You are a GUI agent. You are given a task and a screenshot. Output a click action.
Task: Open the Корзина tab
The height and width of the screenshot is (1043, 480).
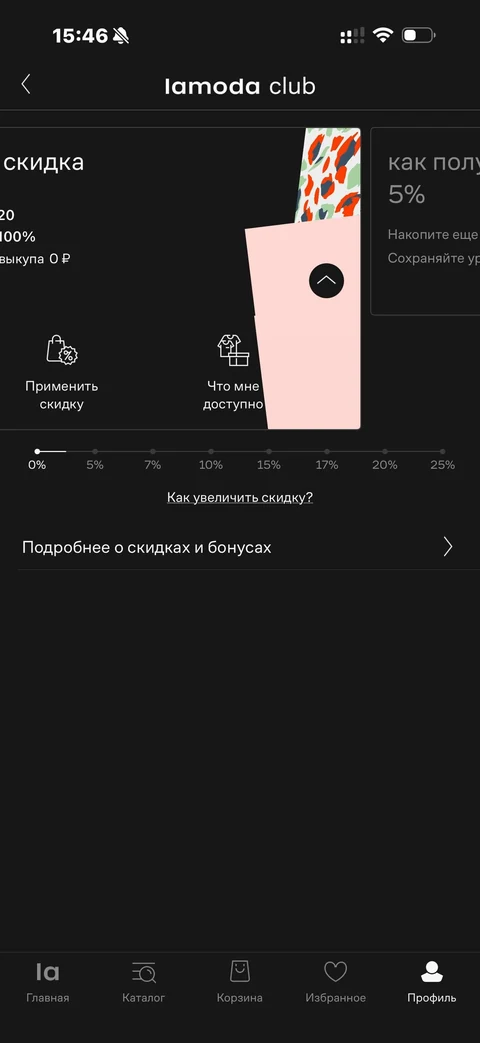tap(240, 982)
